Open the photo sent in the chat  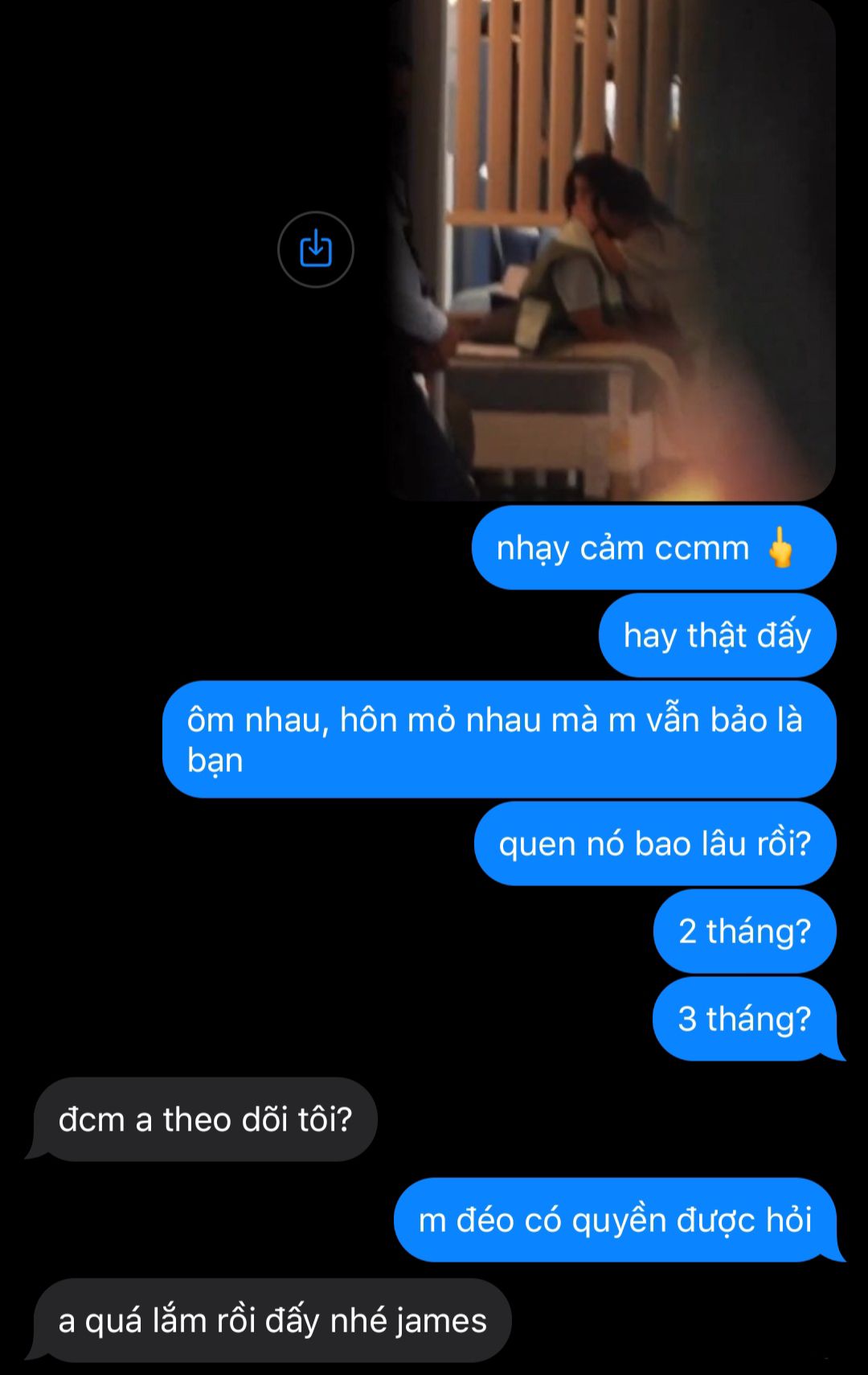(611, 249)
